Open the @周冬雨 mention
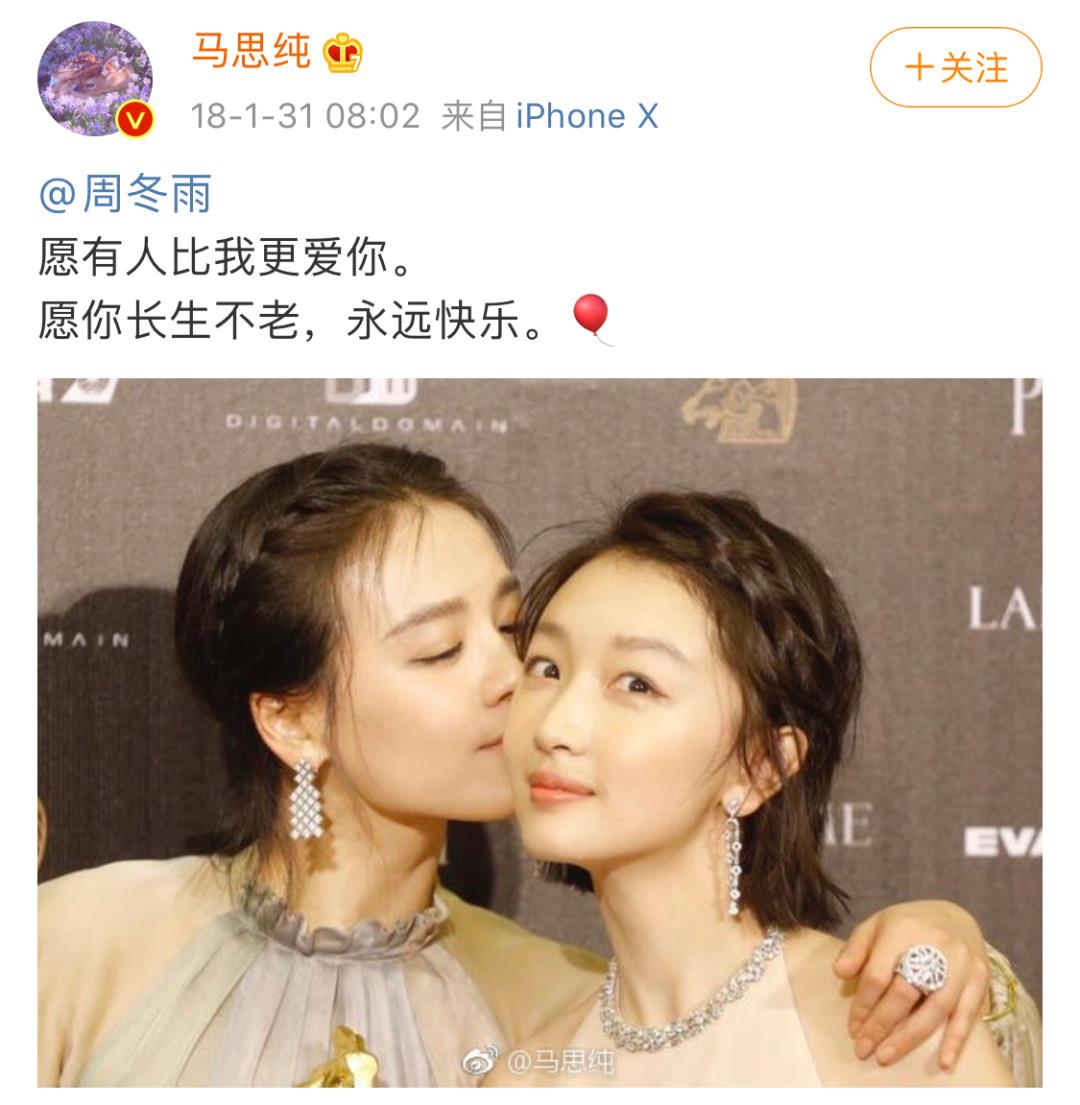The width and height of the screenshot is (1080, 1105). (125, 194)
